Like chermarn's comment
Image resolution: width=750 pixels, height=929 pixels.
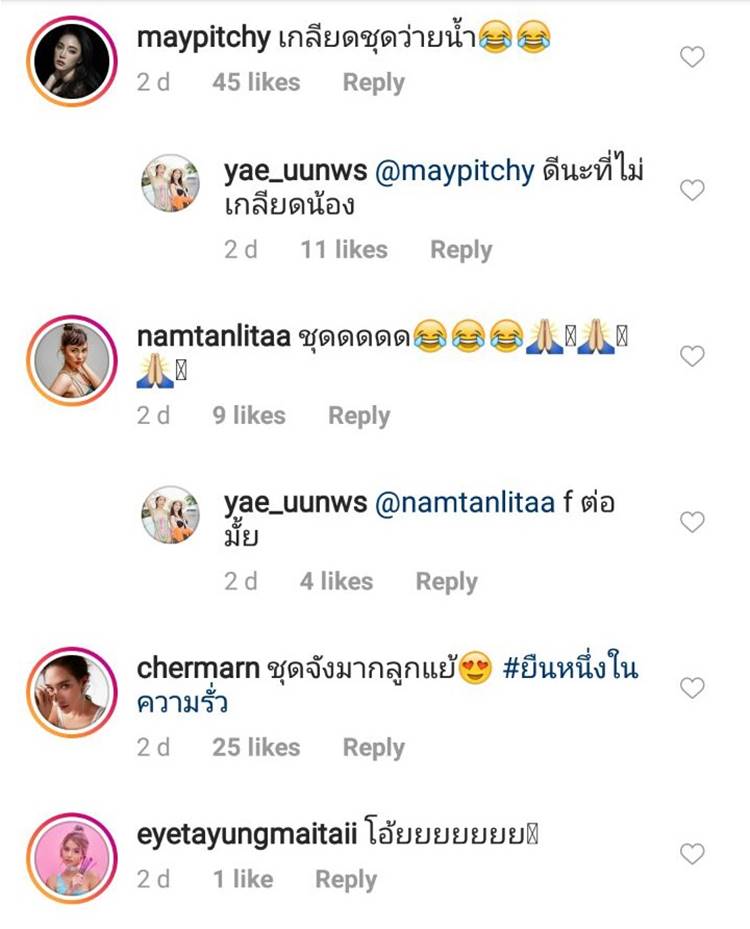pyautogui.click(x=692, y=688)
